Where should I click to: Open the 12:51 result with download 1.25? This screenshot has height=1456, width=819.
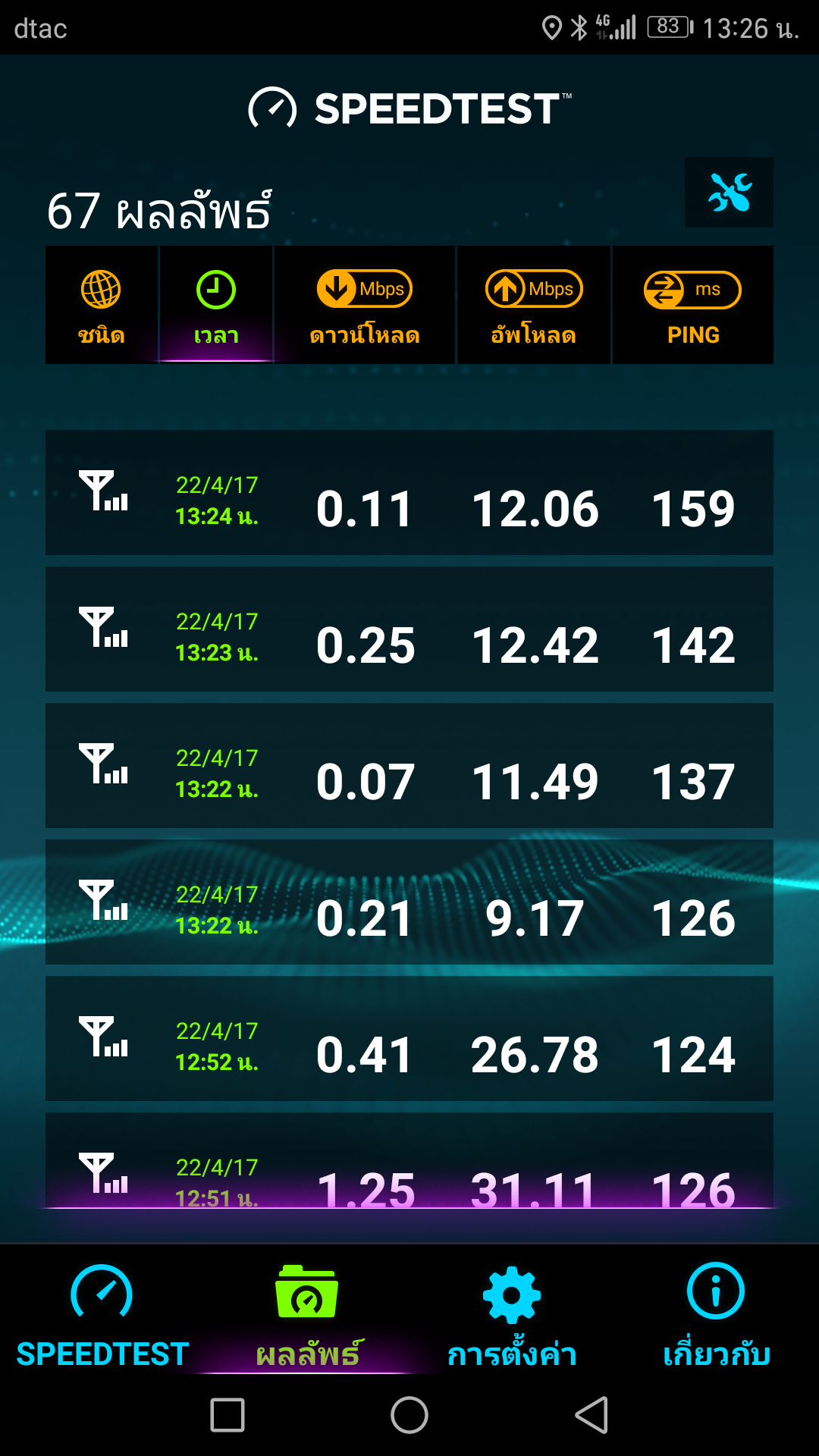(x=409, y=1160)
